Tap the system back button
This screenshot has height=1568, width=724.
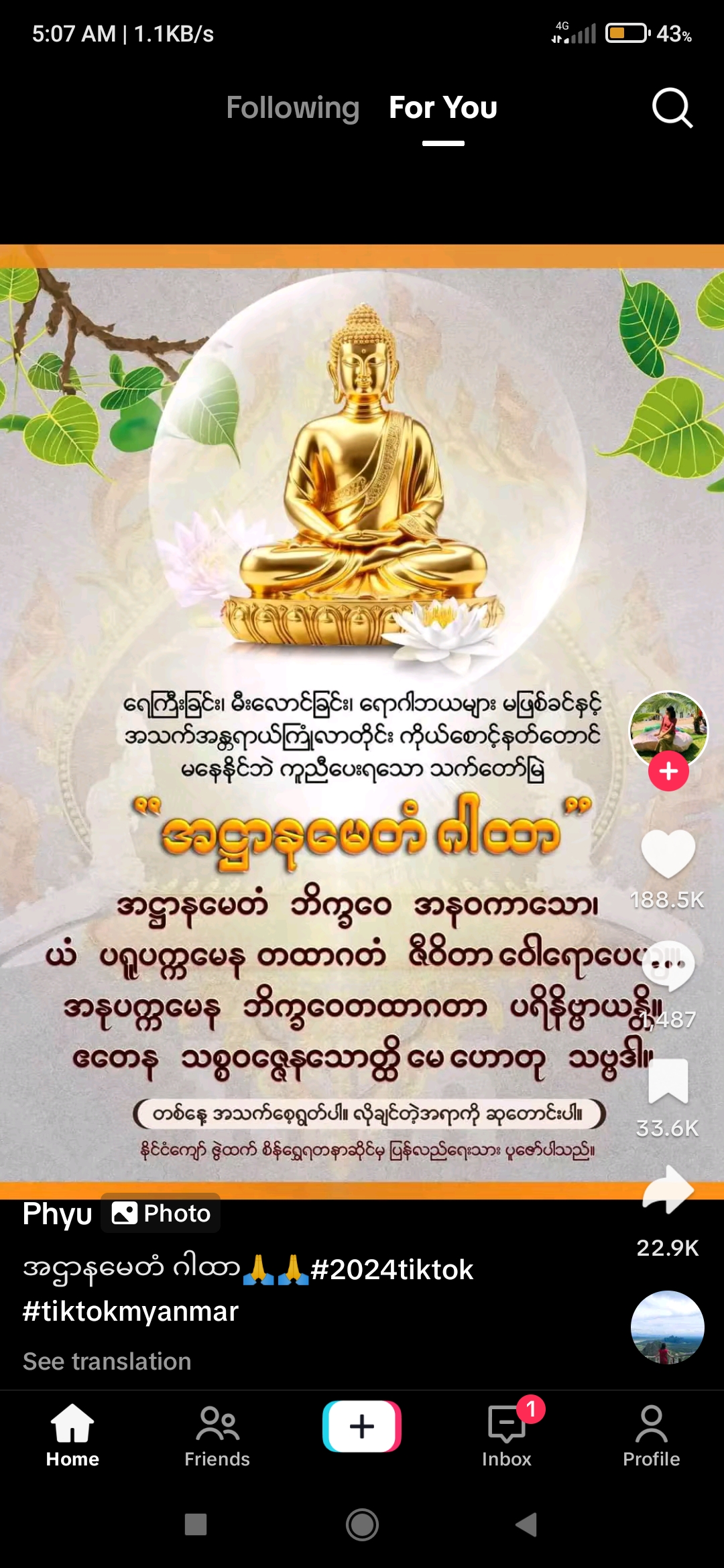527,1524
